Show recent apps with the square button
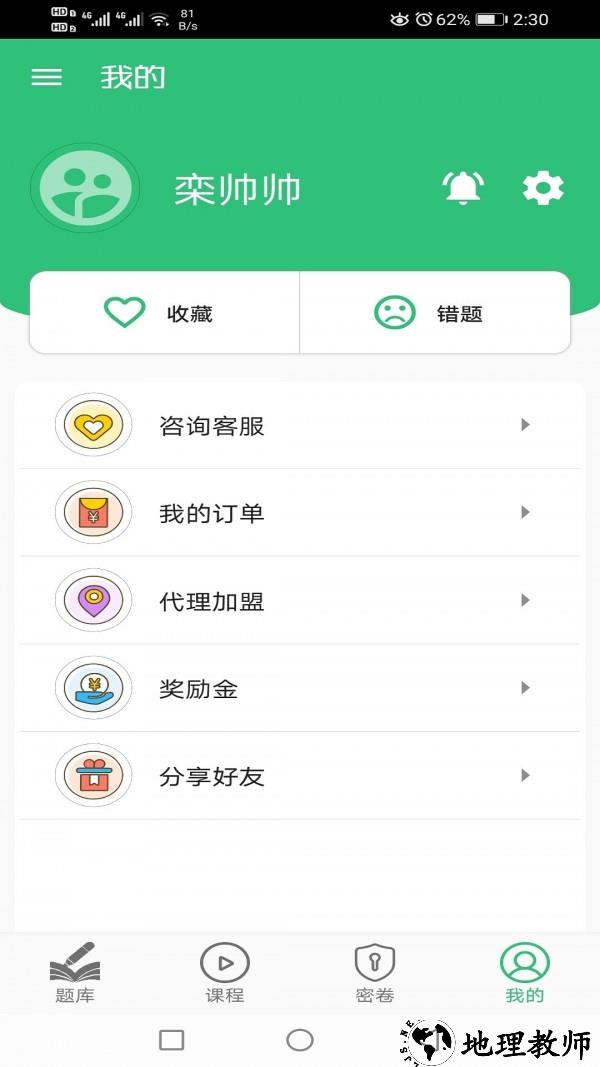 (x=172, y=1040)
